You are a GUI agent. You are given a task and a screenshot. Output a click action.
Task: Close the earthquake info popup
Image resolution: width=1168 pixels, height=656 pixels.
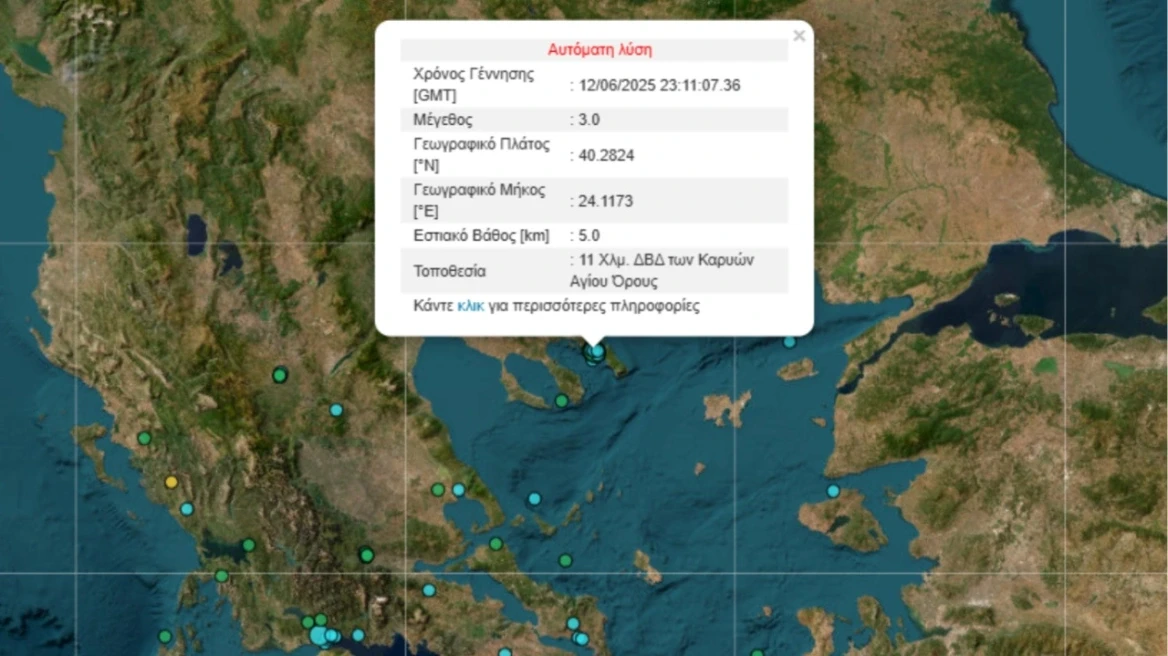coord(798,36)
